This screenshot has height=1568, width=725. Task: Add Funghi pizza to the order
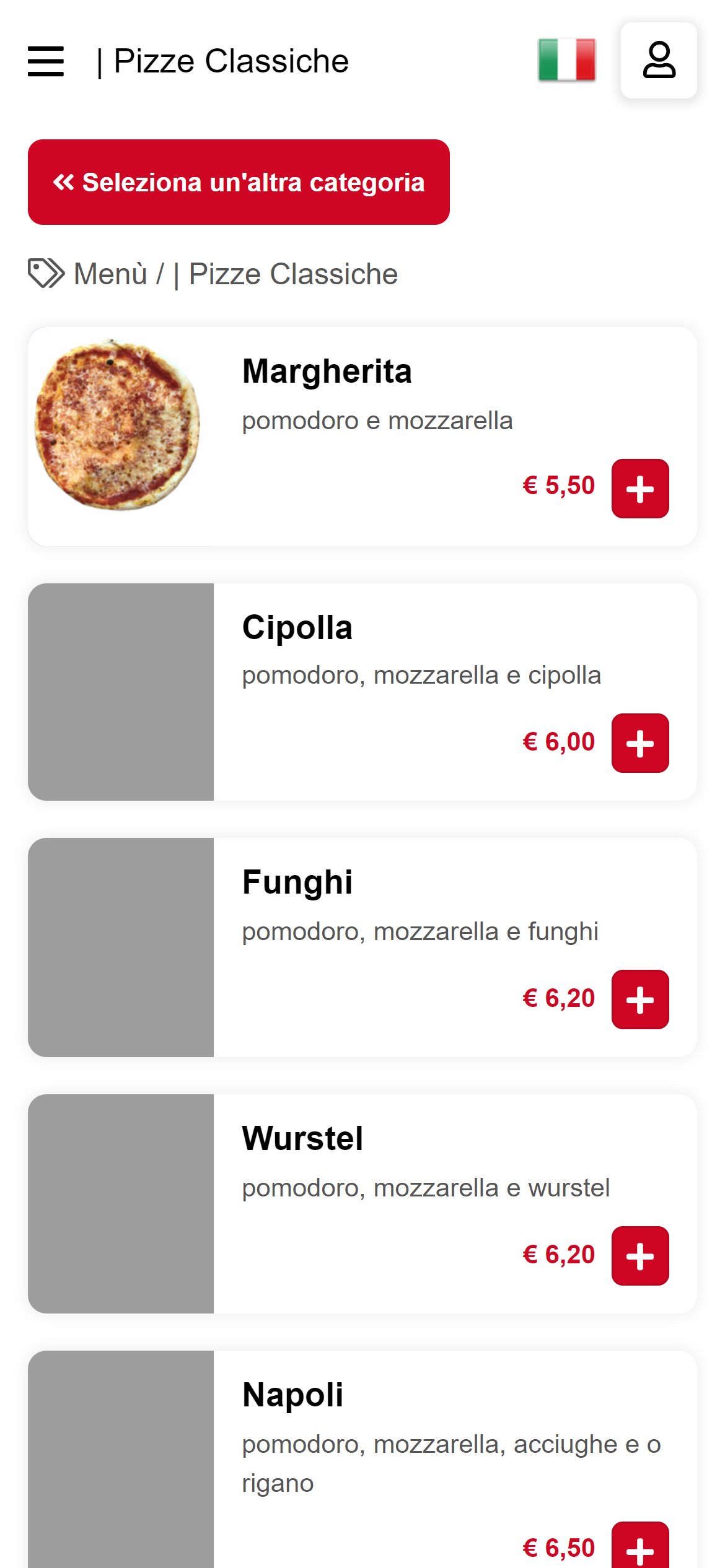(x=639, y=1000)
